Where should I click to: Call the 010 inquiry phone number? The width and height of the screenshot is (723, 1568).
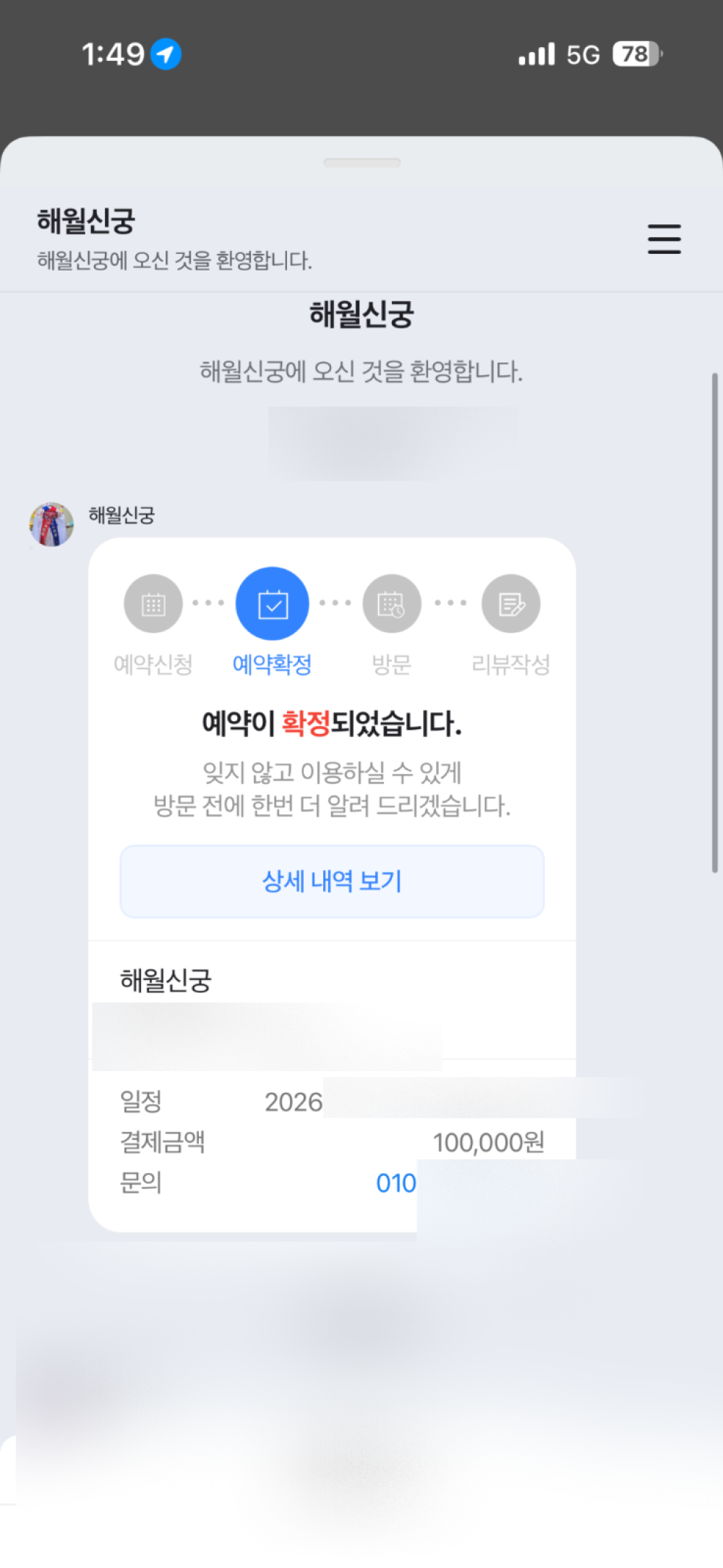396,1183
